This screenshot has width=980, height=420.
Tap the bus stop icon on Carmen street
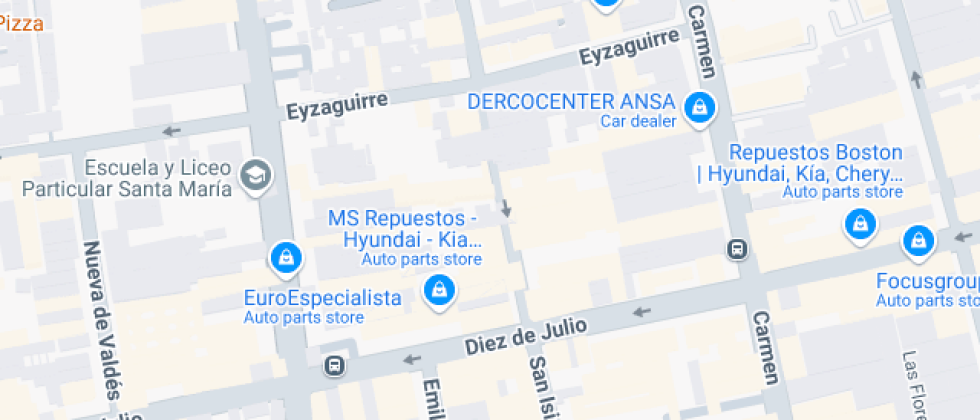737,248
